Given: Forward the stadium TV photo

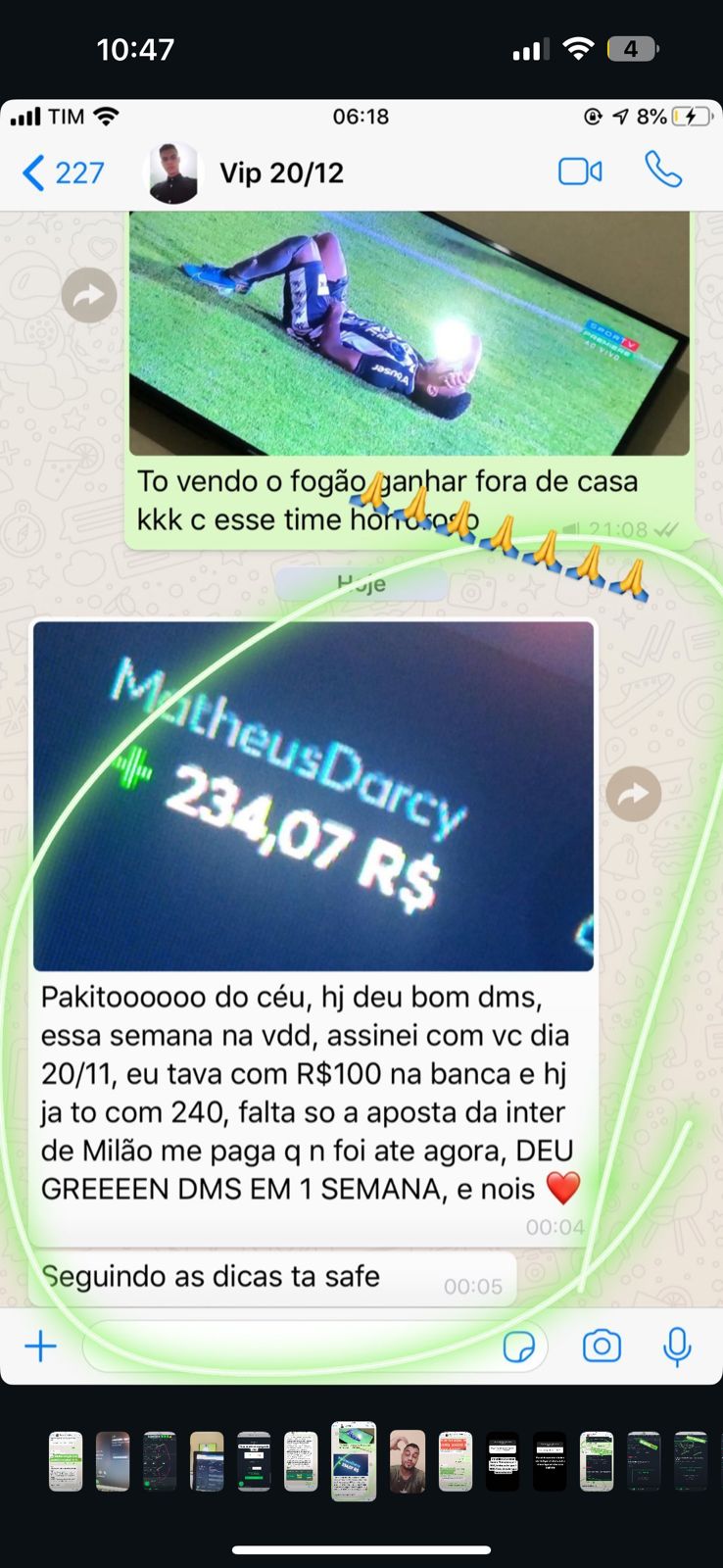Looking at the screenshot, I should tap(89, 294).
